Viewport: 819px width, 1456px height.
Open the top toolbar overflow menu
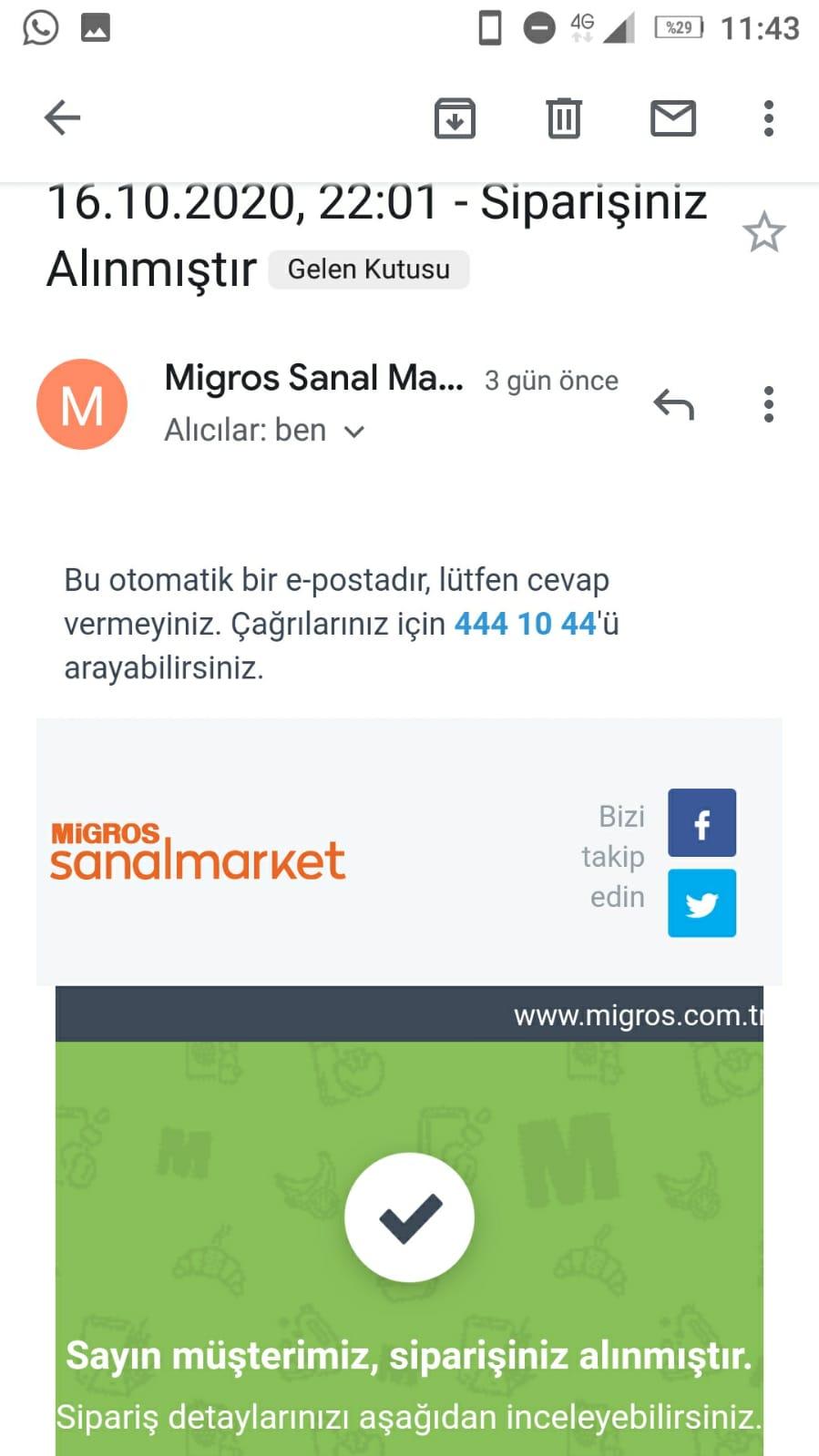[769, 118]
